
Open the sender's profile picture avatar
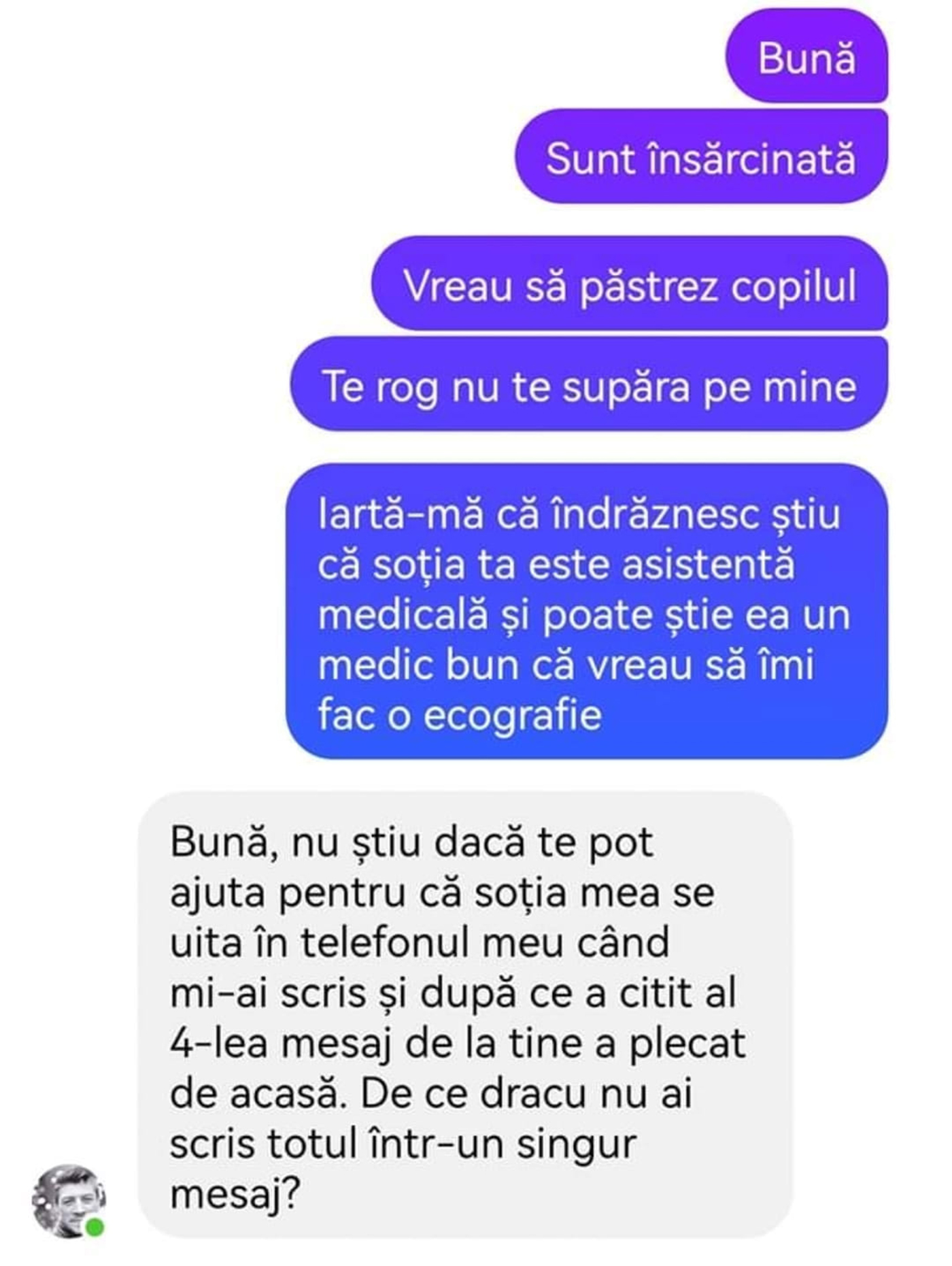(68, 1200)
